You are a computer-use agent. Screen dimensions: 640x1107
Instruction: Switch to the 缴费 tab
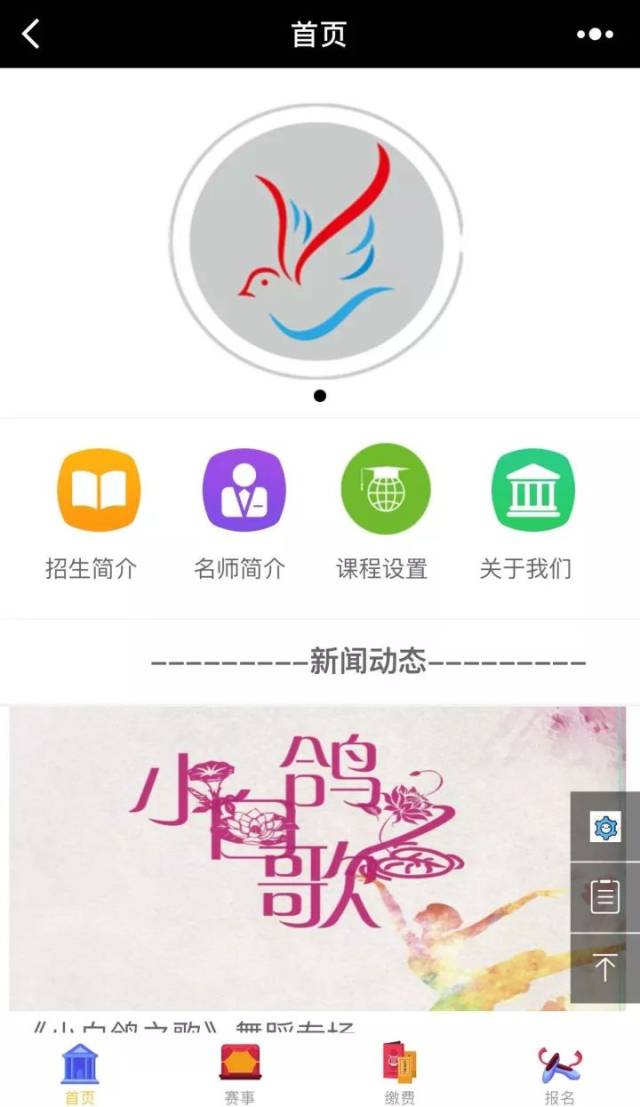tap(400, 1072)
